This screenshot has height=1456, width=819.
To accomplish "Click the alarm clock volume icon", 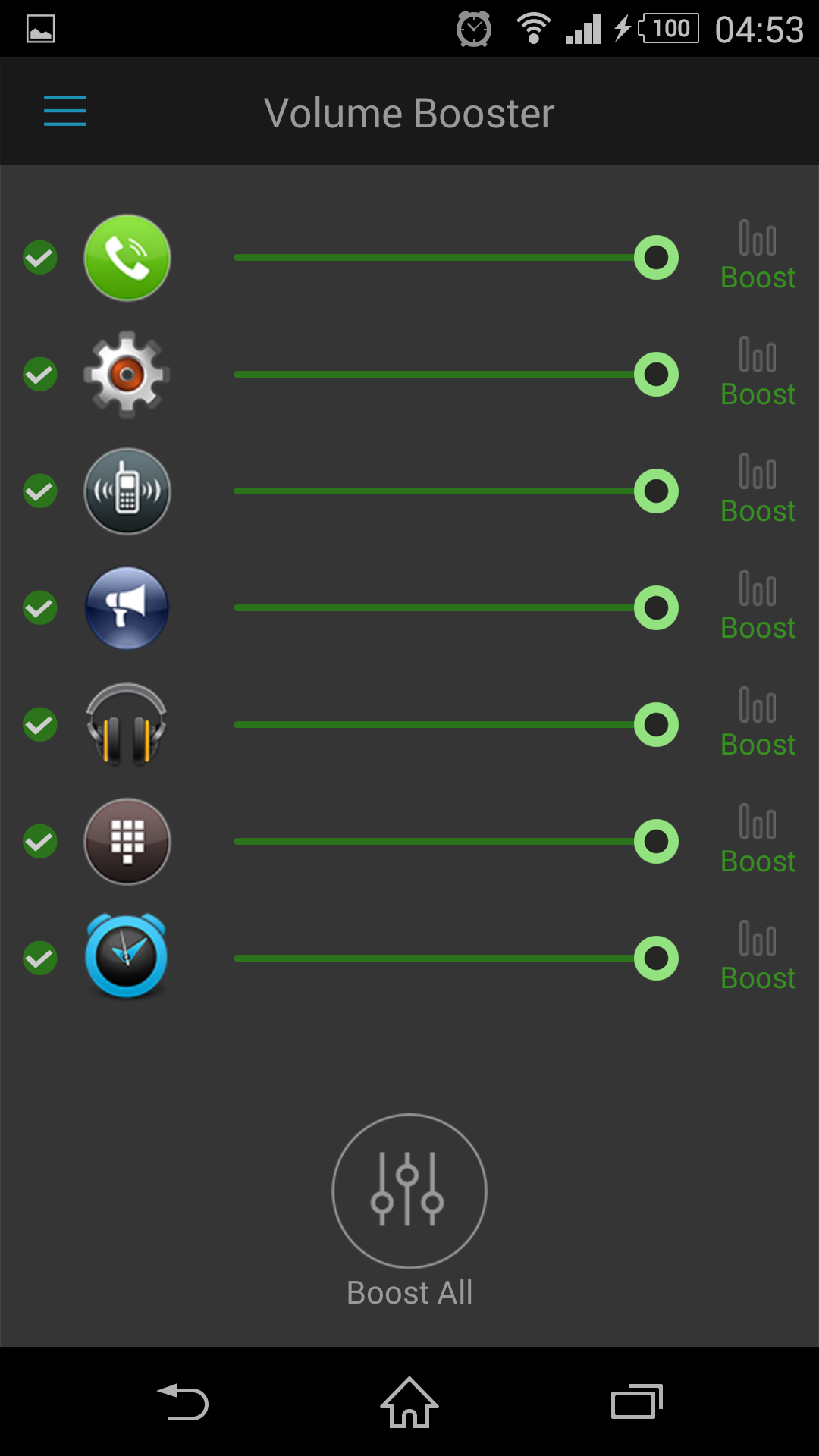I will tap(127, 958).
